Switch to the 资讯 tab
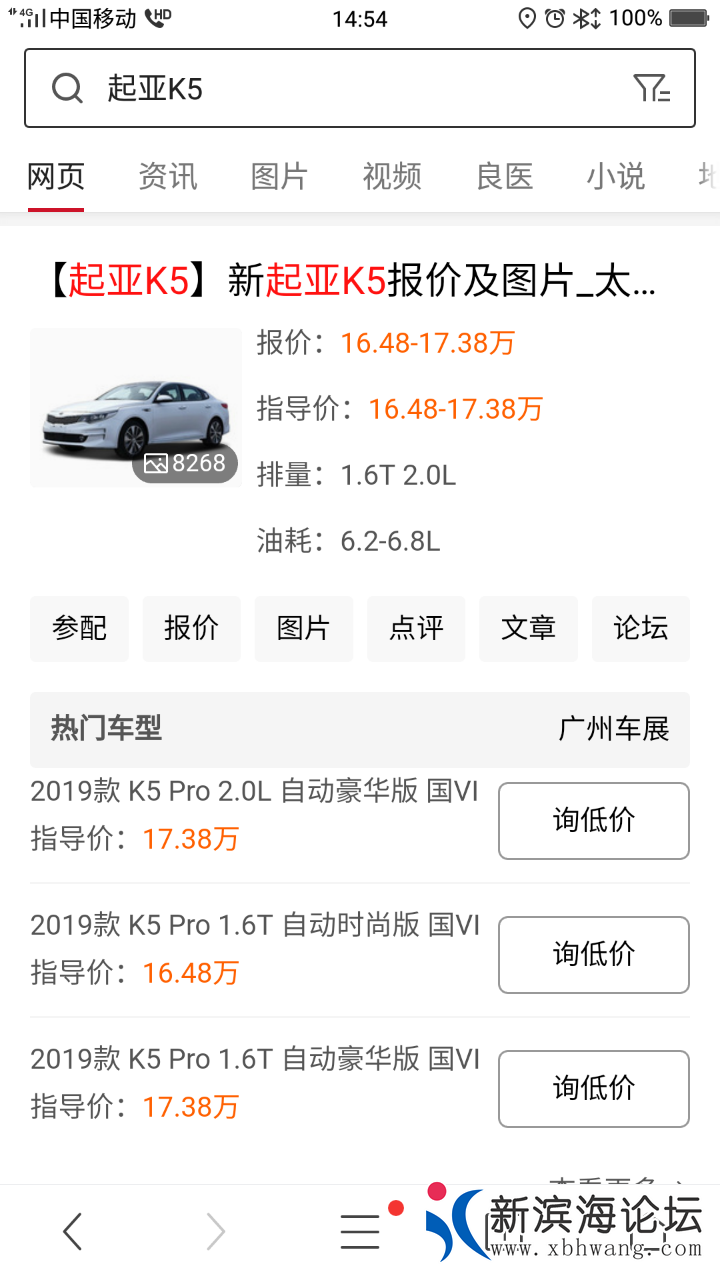This screenshot has width=720, height=1280. pyautogui.click(x=168, y=177)
